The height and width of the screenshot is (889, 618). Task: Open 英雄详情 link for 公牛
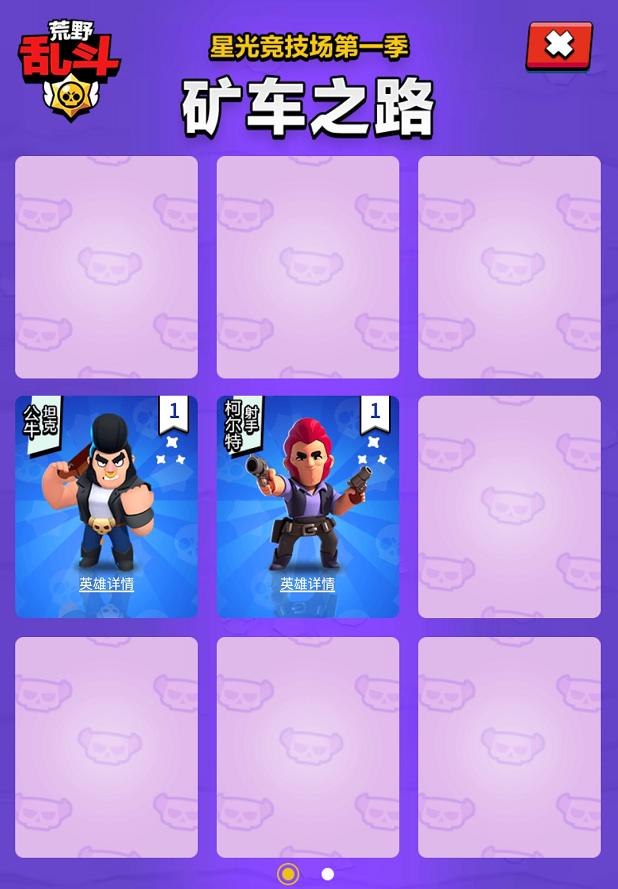106,584
